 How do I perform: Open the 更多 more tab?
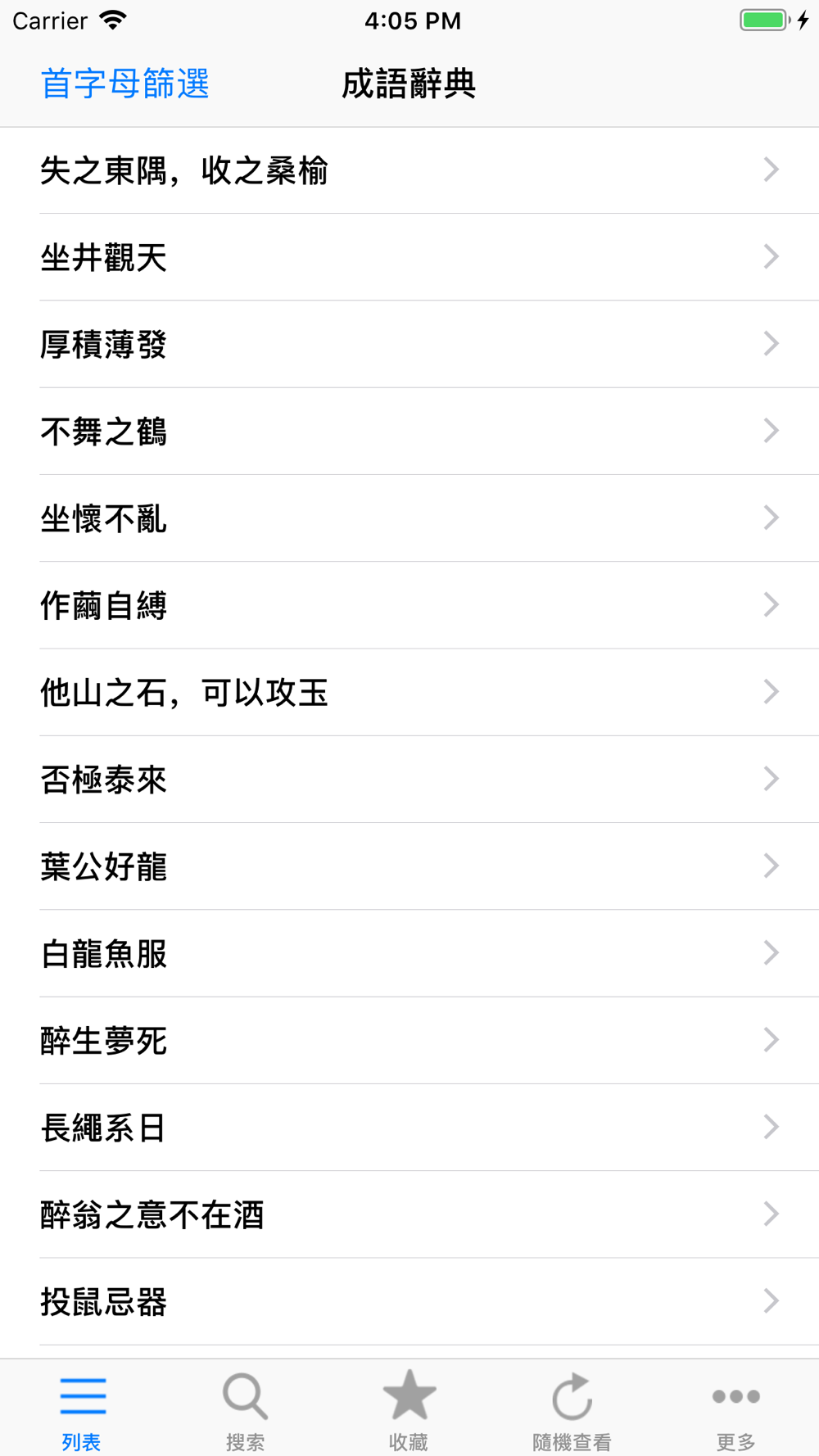[735, 1410]
